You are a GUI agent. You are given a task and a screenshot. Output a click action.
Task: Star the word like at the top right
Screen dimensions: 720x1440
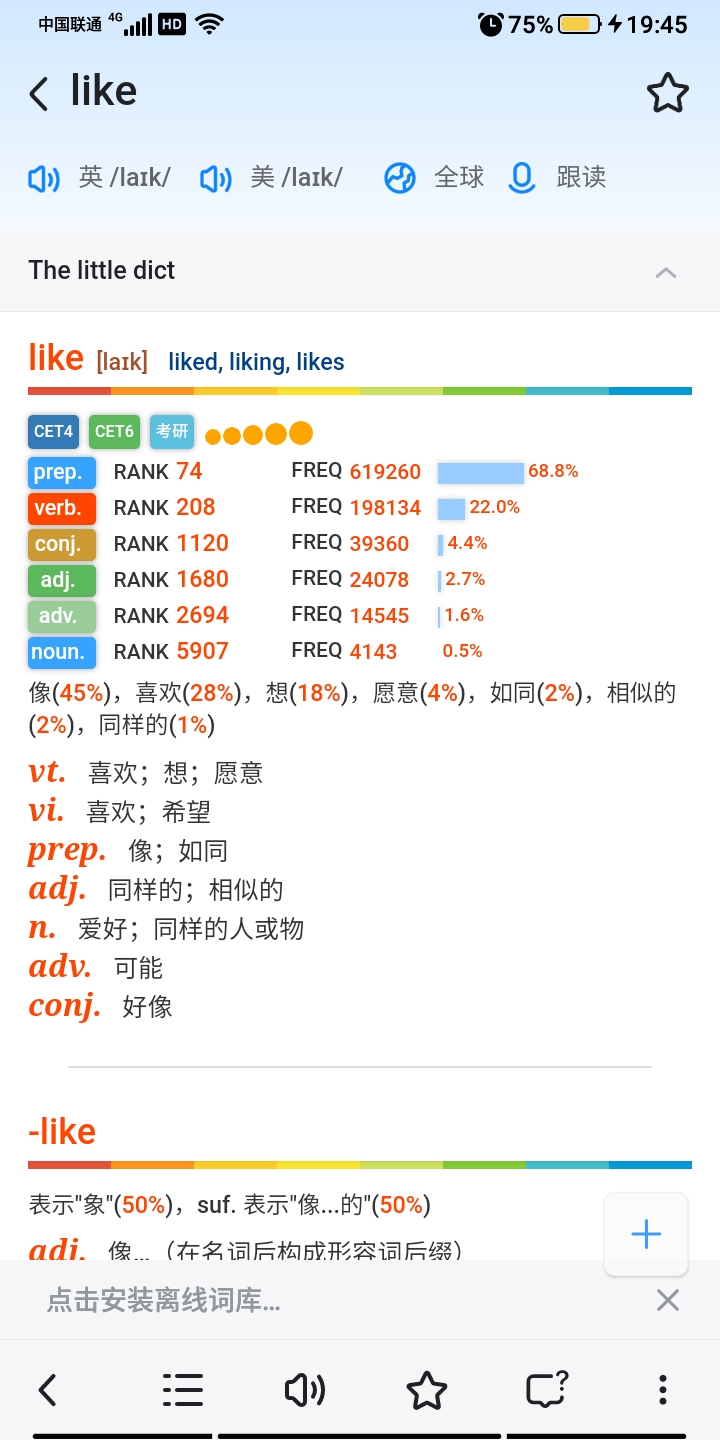point(667,94)
